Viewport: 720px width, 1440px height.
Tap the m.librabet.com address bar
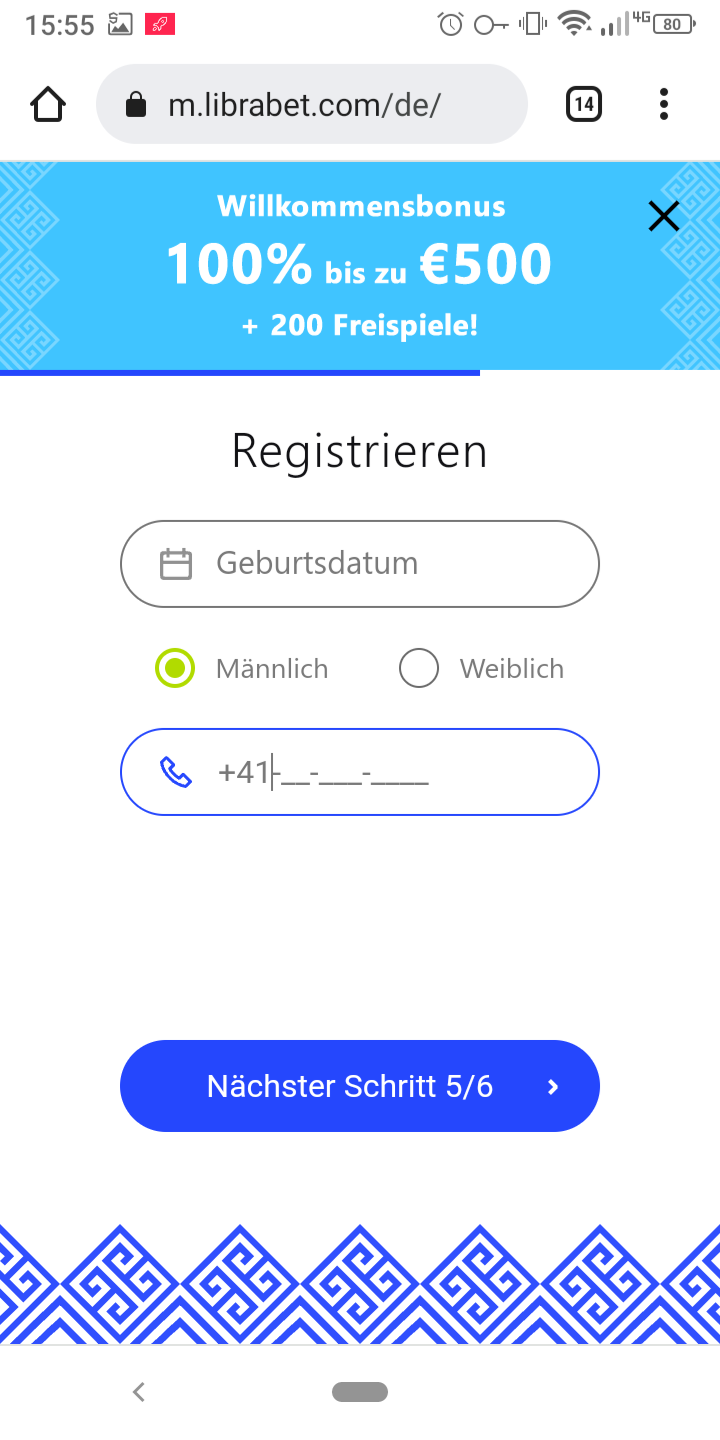coord(310,104)
